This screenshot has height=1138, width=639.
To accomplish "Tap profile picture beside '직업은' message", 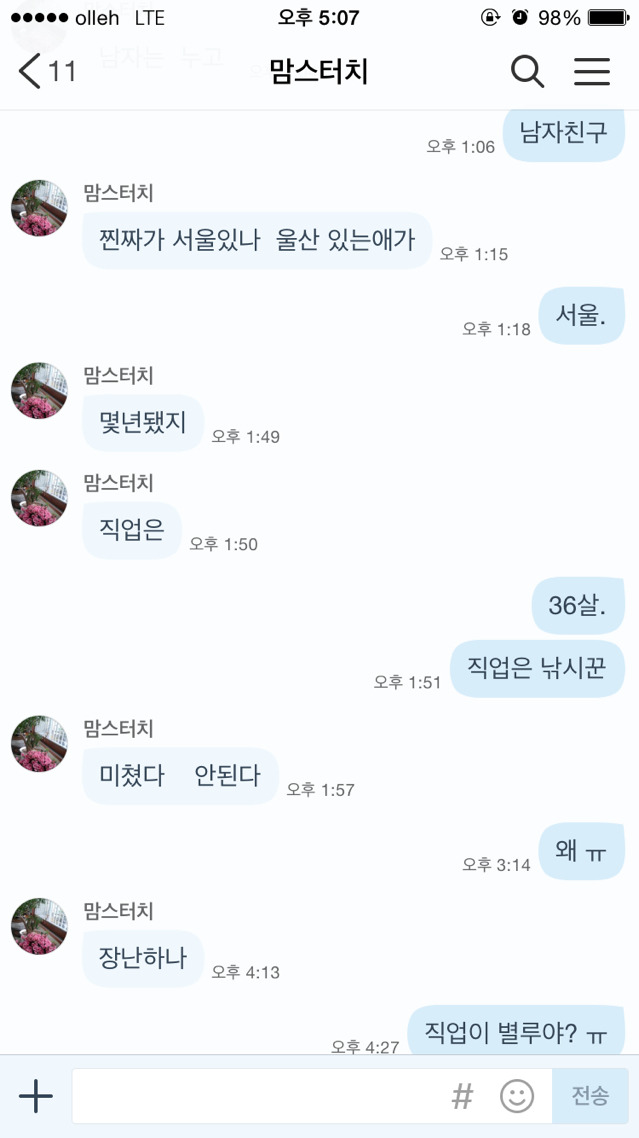I will [39, 498].
